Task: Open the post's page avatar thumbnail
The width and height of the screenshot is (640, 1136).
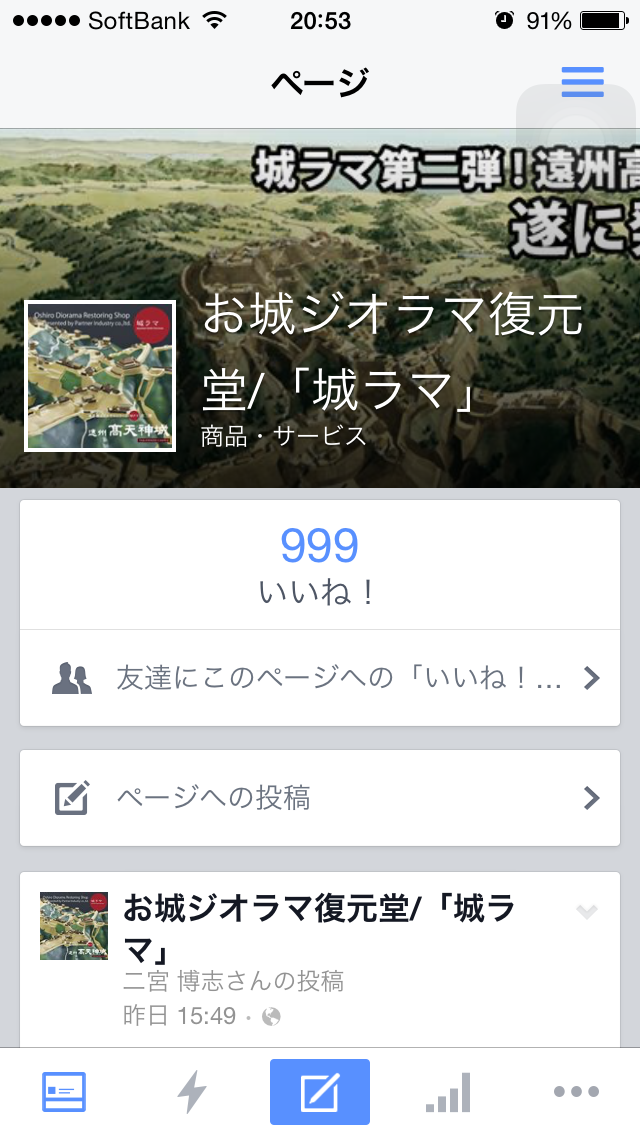Action: pyautogui.click(x=74, y=926)
